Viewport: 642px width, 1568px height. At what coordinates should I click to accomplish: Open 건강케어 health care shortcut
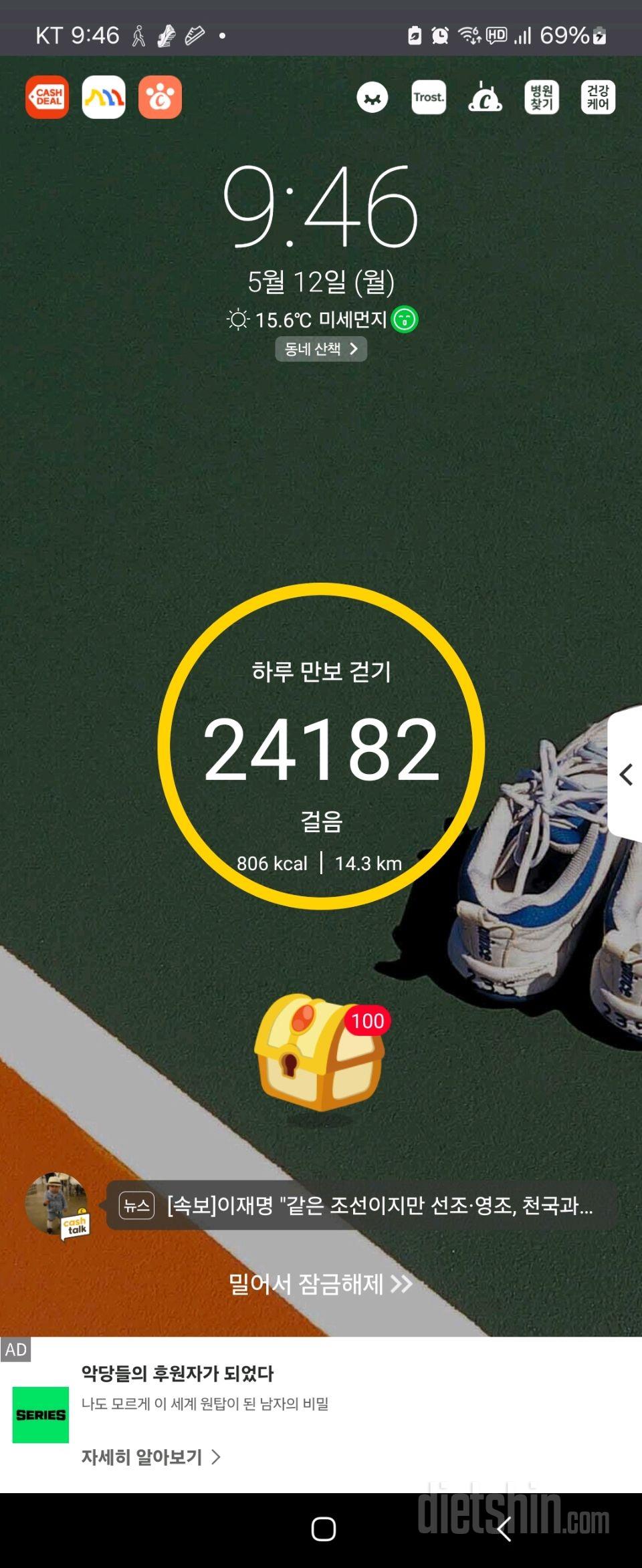point(598,98)
